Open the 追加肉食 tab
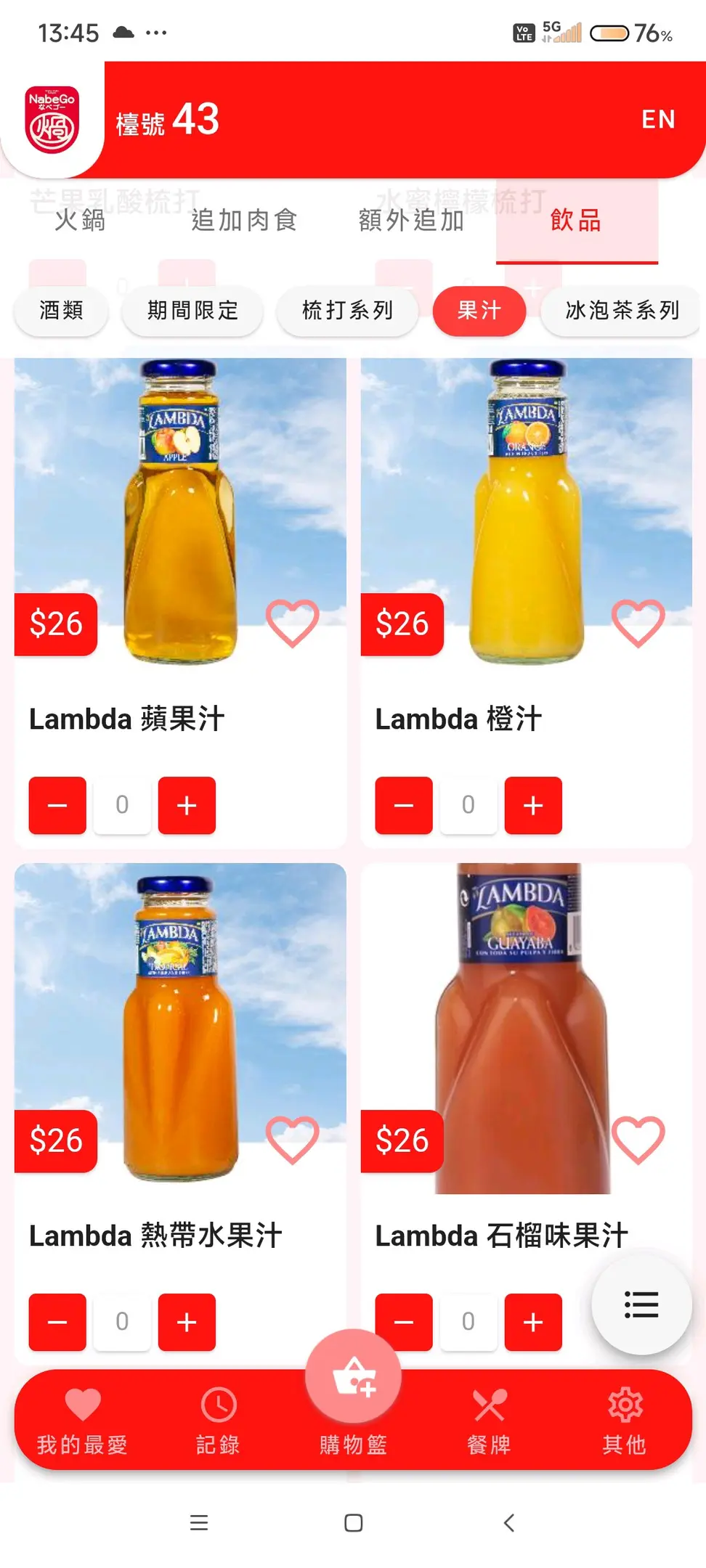Image resolution: width=706 pixels, height=1568 pixels. coord(244,220)
